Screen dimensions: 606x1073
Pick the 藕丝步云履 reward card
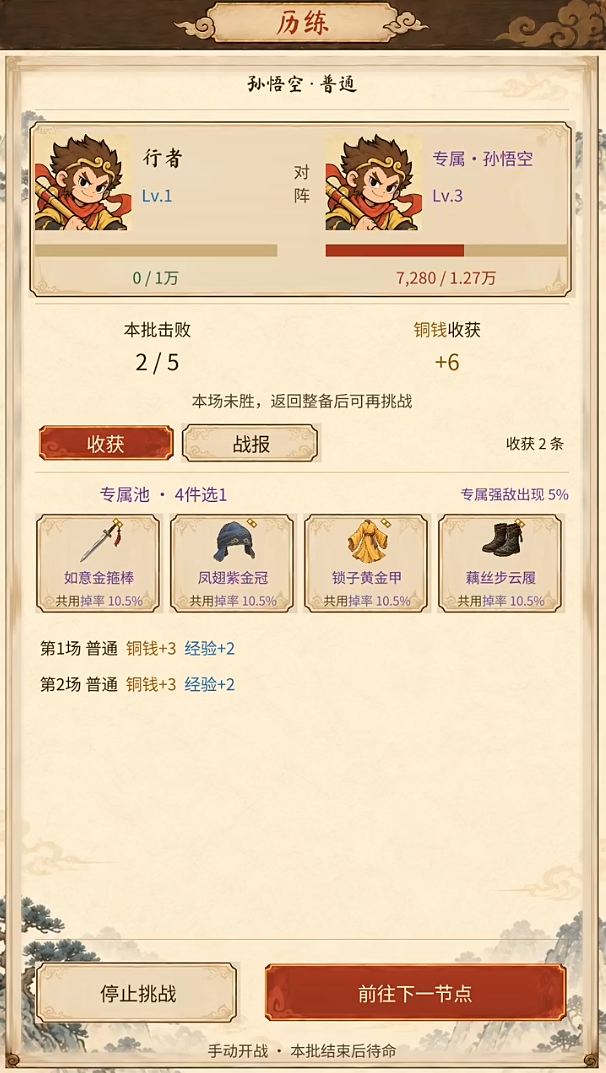[501, 563]
